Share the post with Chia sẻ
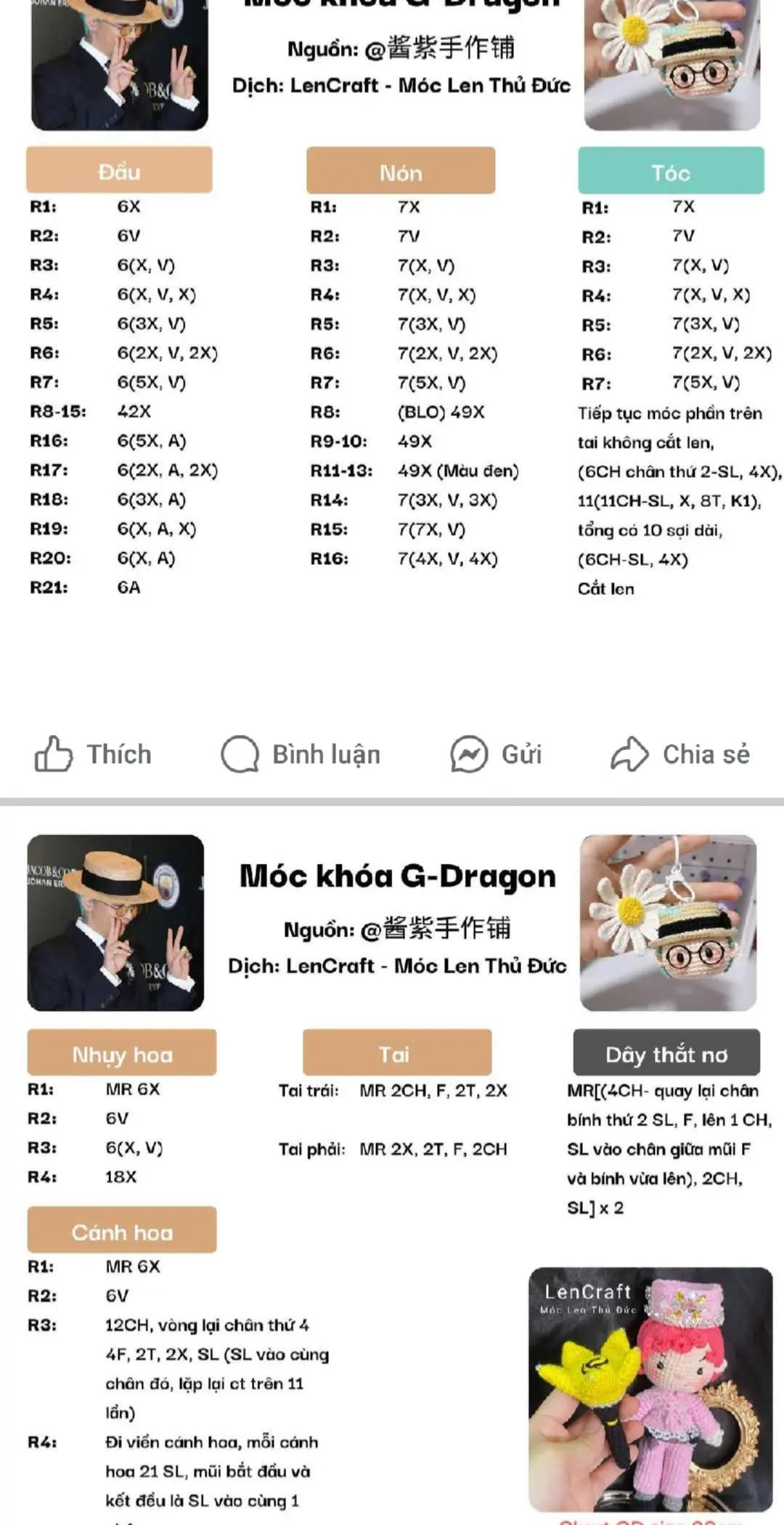784x1525 pixels. (680, 754)
